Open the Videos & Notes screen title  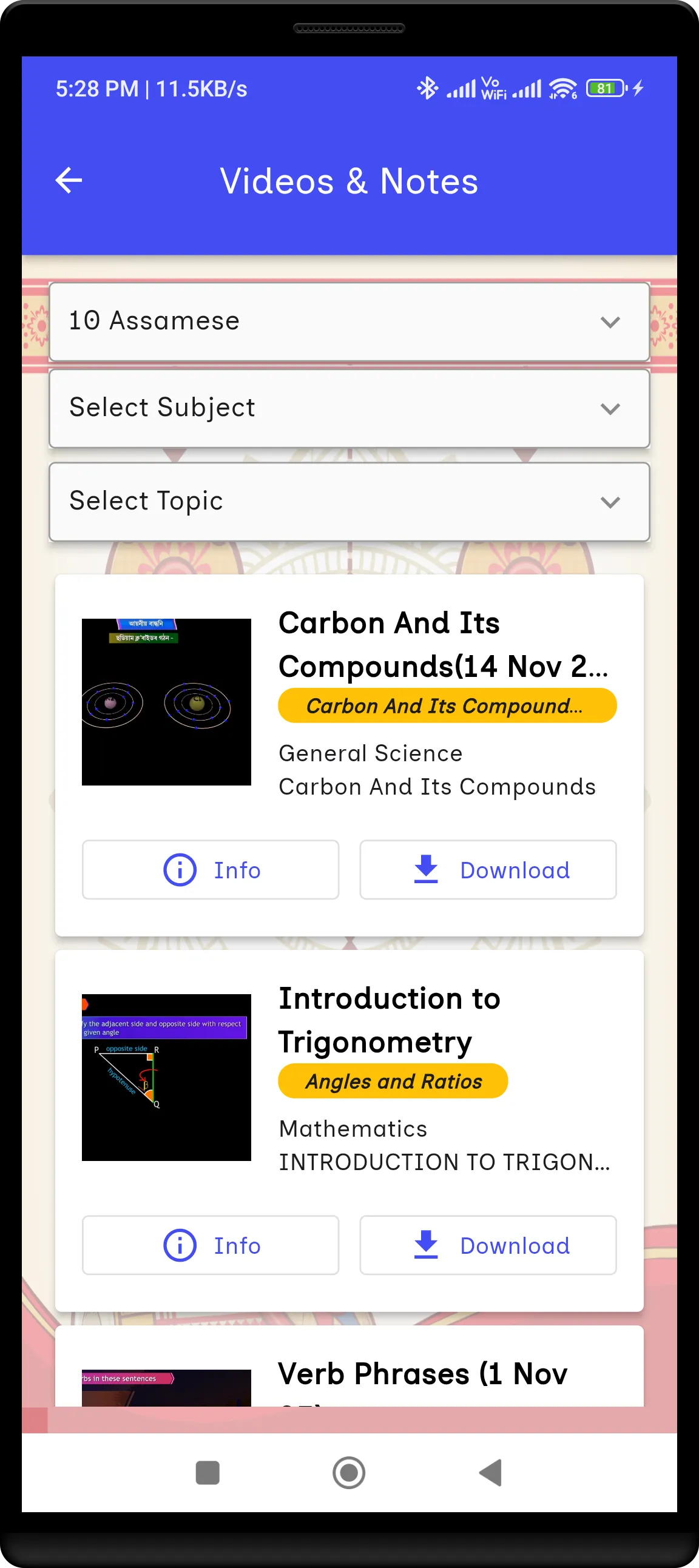pyautogui.click(x=348, y=180)
